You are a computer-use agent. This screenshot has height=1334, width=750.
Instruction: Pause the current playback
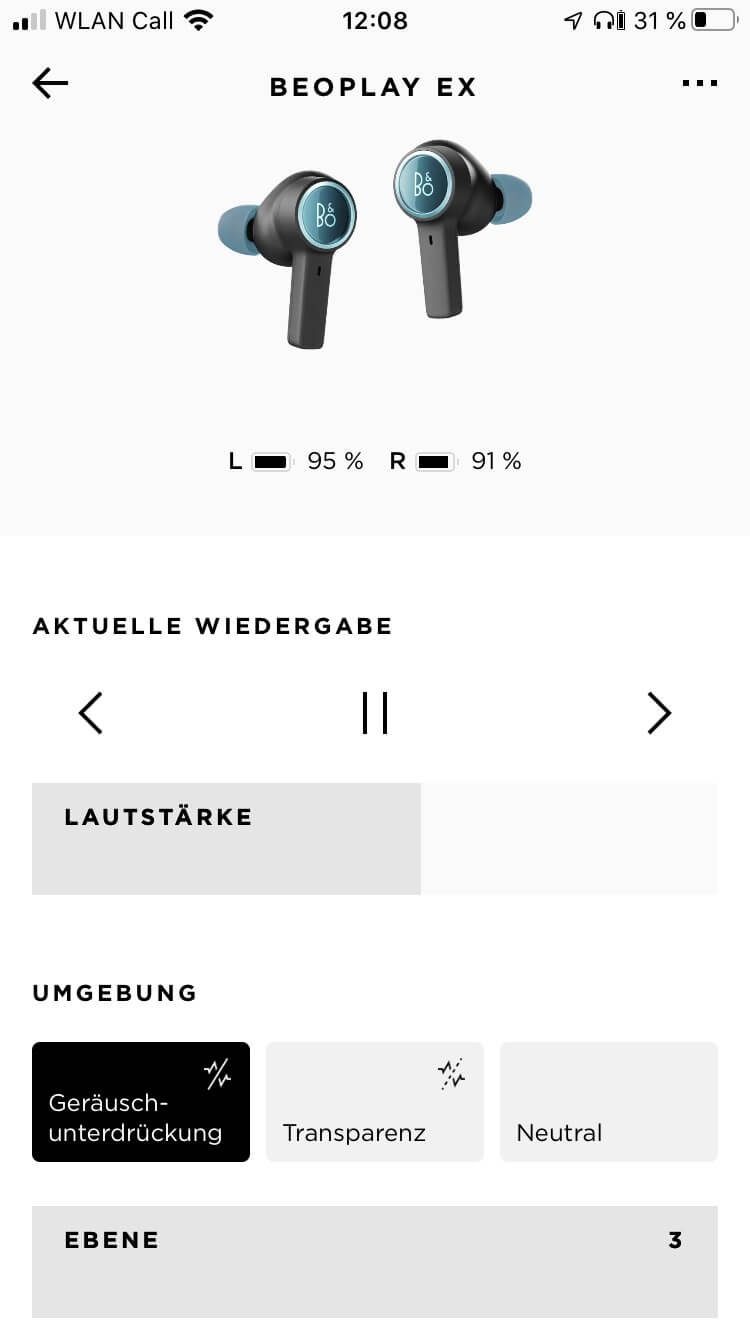click(x=375, y=713)
